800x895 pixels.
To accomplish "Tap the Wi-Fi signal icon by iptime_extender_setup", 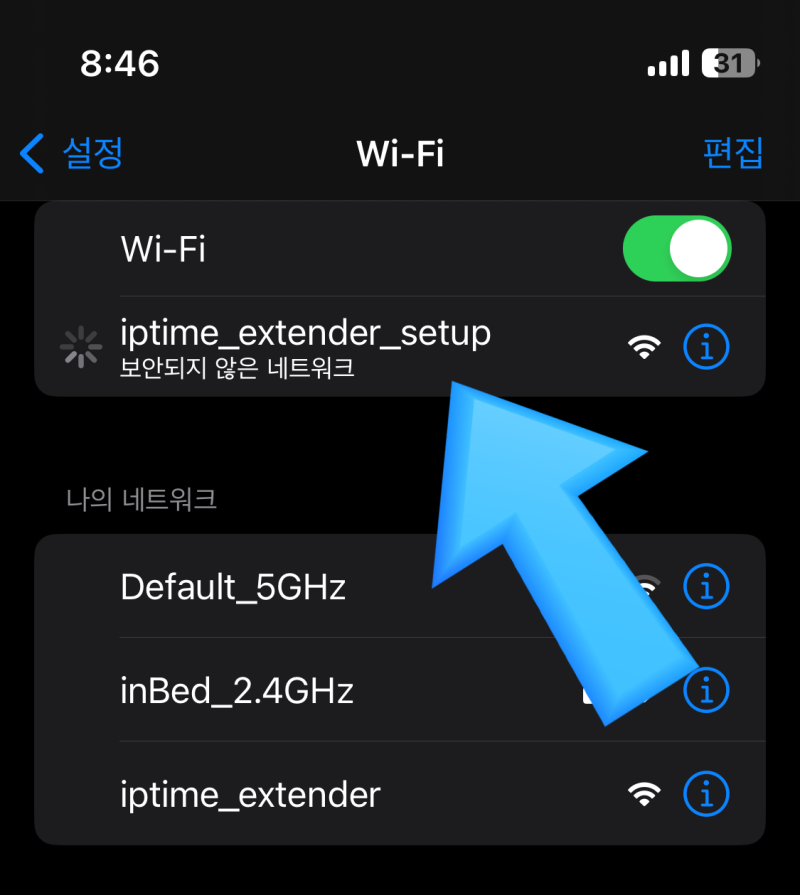I will click(645, 346).
